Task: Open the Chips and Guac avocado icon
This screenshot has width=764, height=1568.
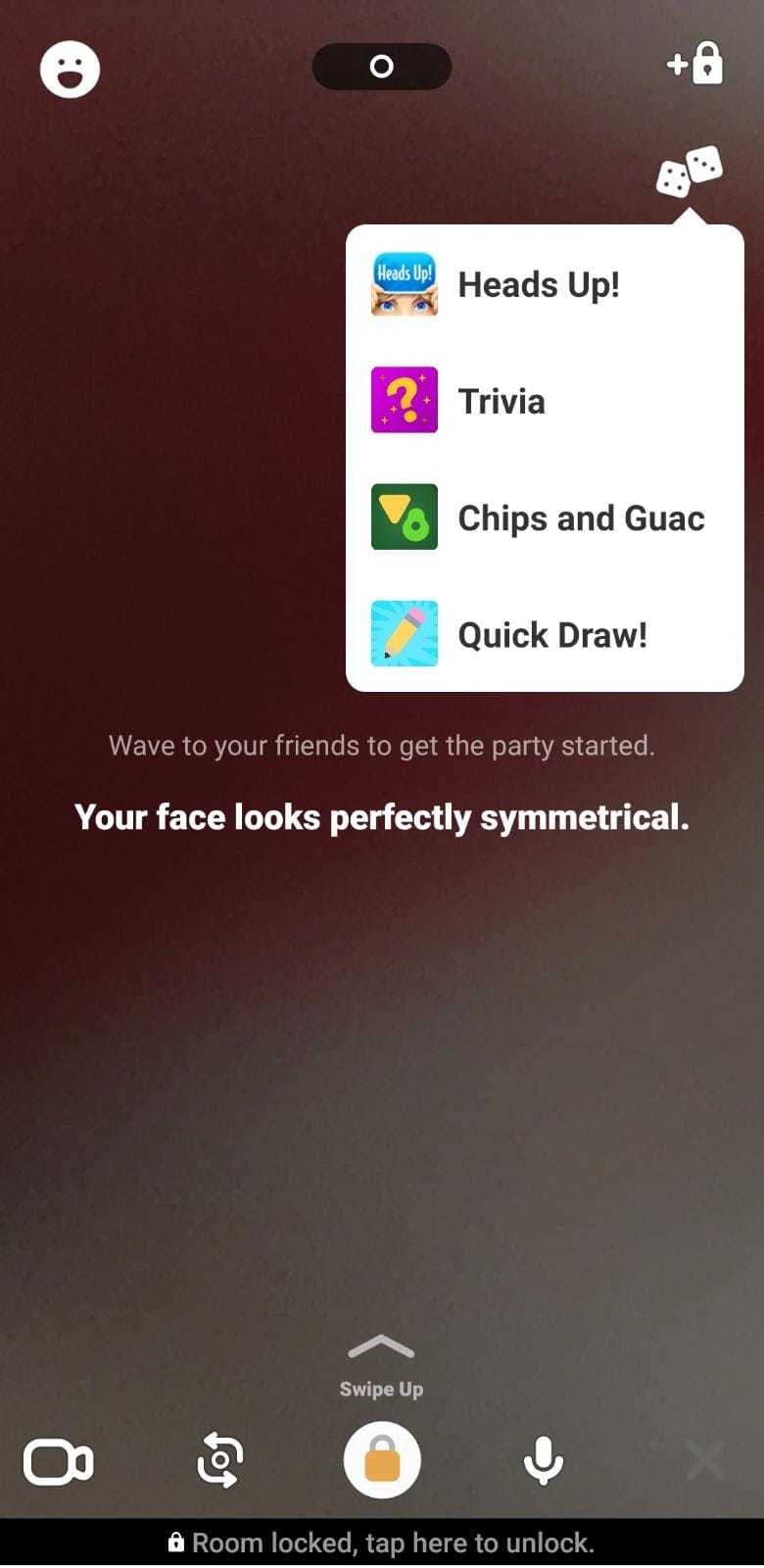Action: [x=405, y=517]
